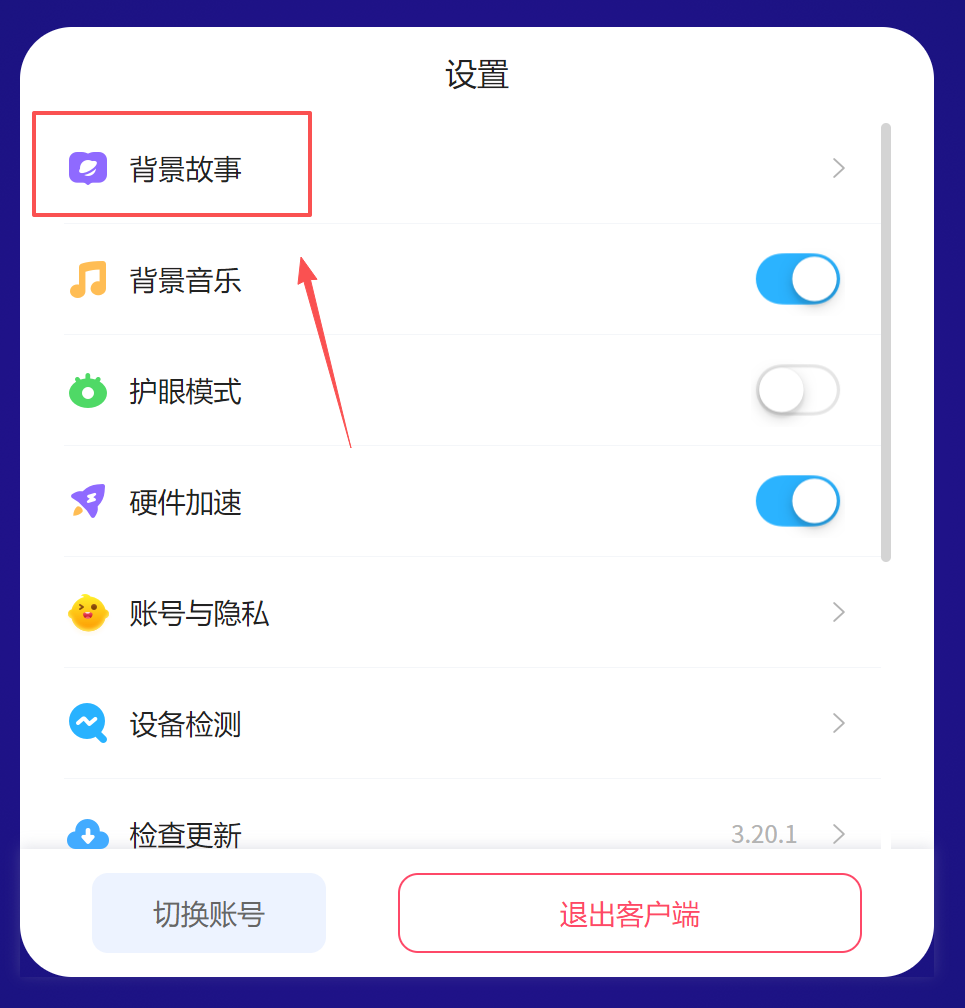Disable the 硬件加速 switch
Screen dimensions: 965x1008
(797, 501)
